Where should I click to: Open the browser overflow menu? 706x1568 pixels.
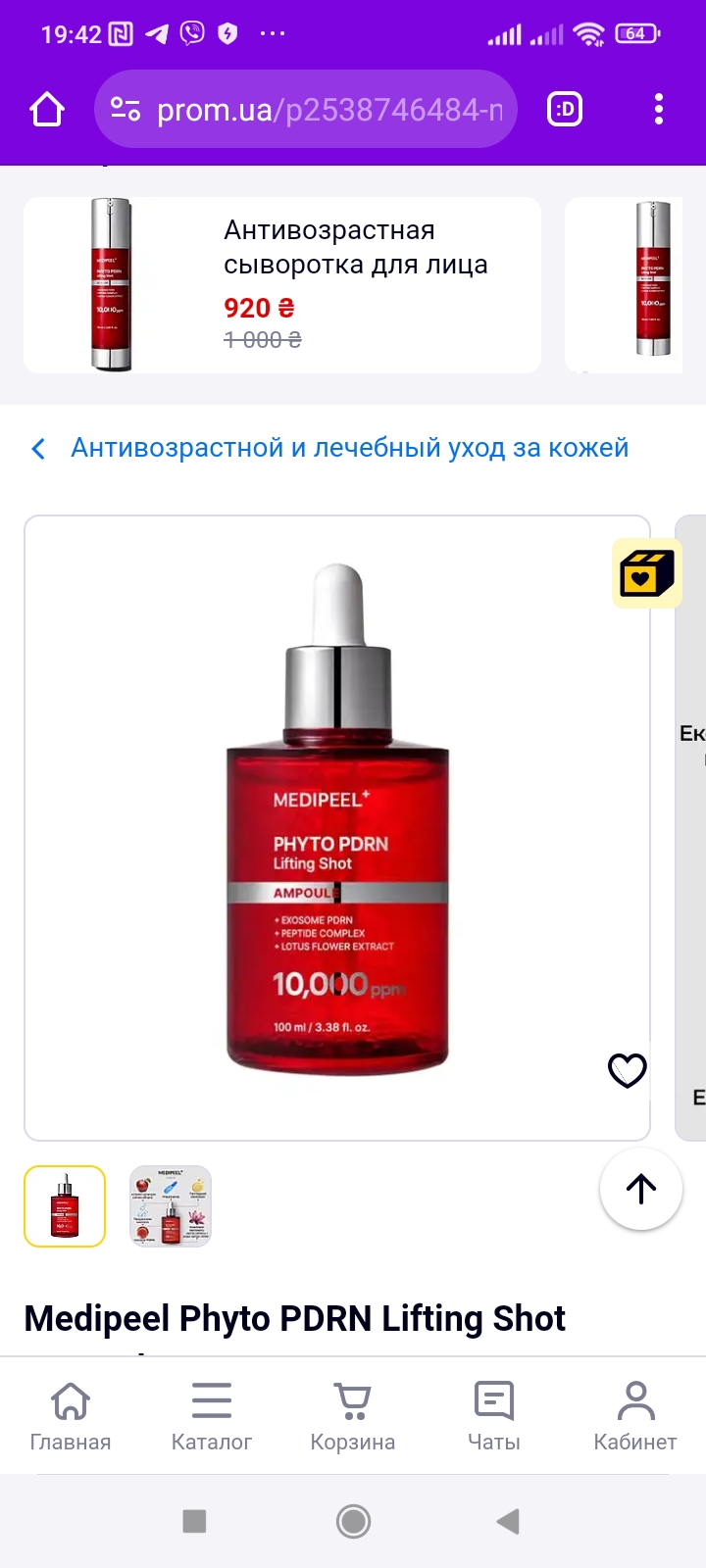[x=659, y=109]
